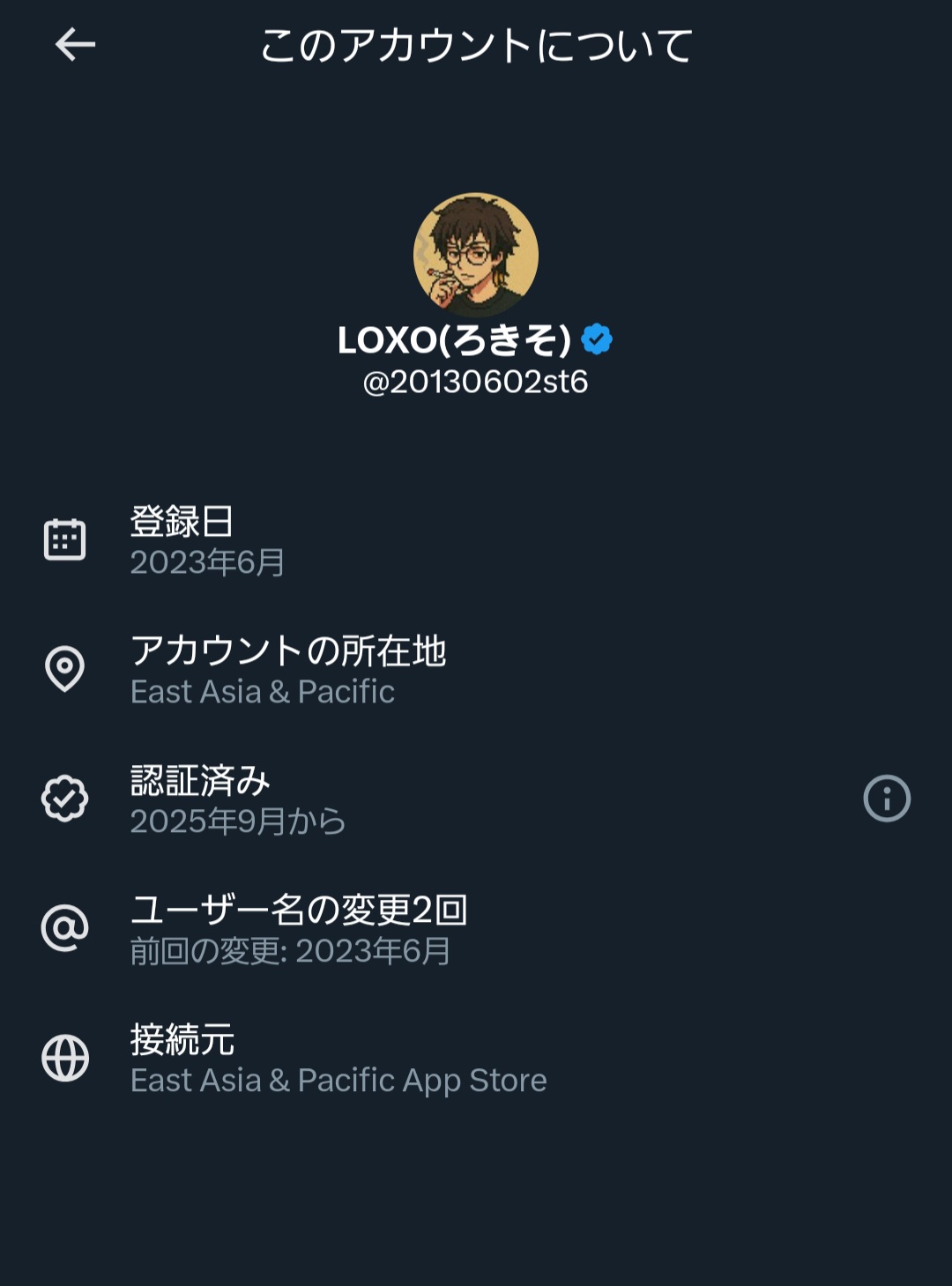The height and width of the screenshot is (1286, 952).
Task: Open the info icon beside 認証済み
Action: point(886,799)
